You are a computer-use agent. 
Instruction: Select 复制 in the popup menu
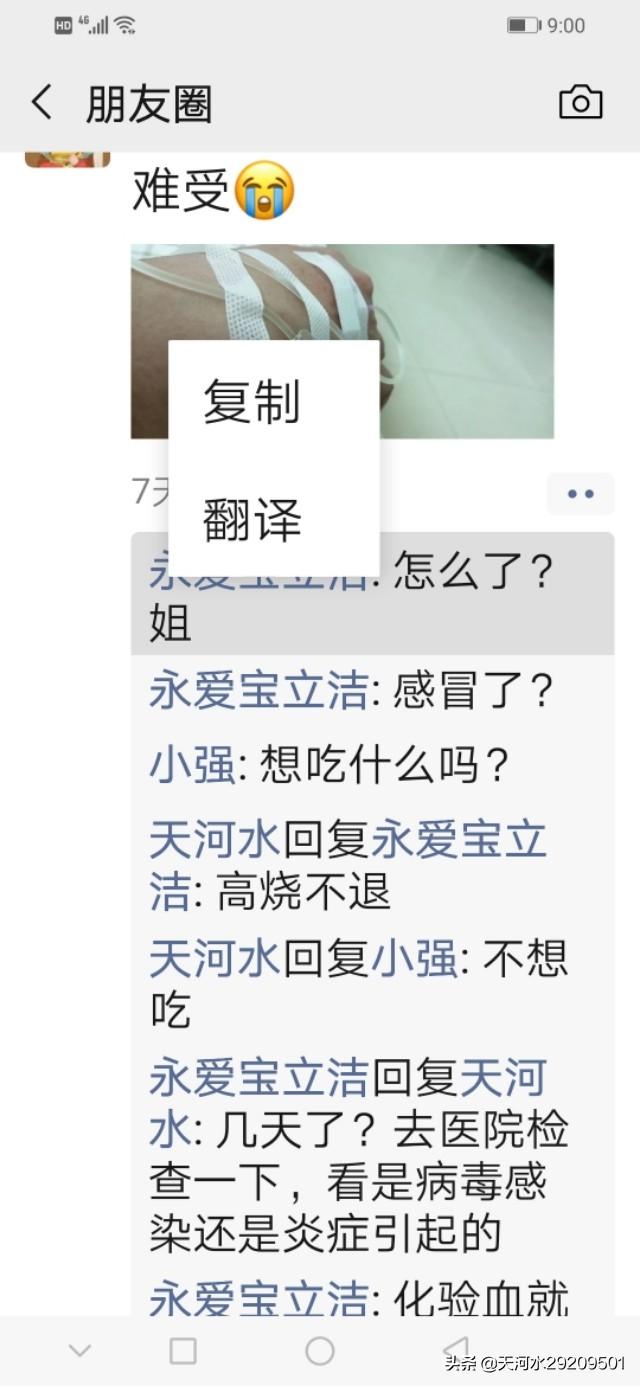coord(252,402)
